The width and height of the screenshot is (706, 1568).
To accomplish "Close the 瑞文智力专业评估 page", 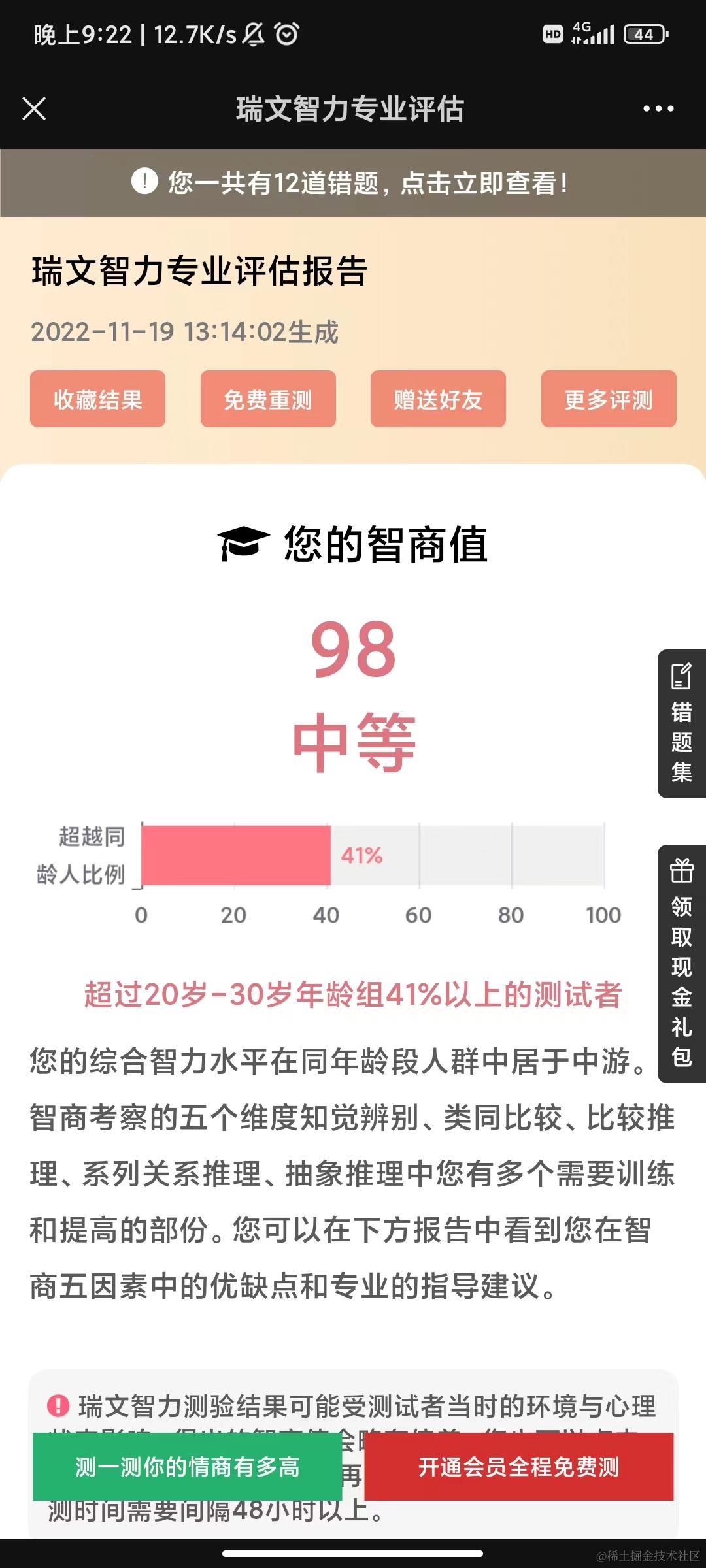I will tap(34, 108).
